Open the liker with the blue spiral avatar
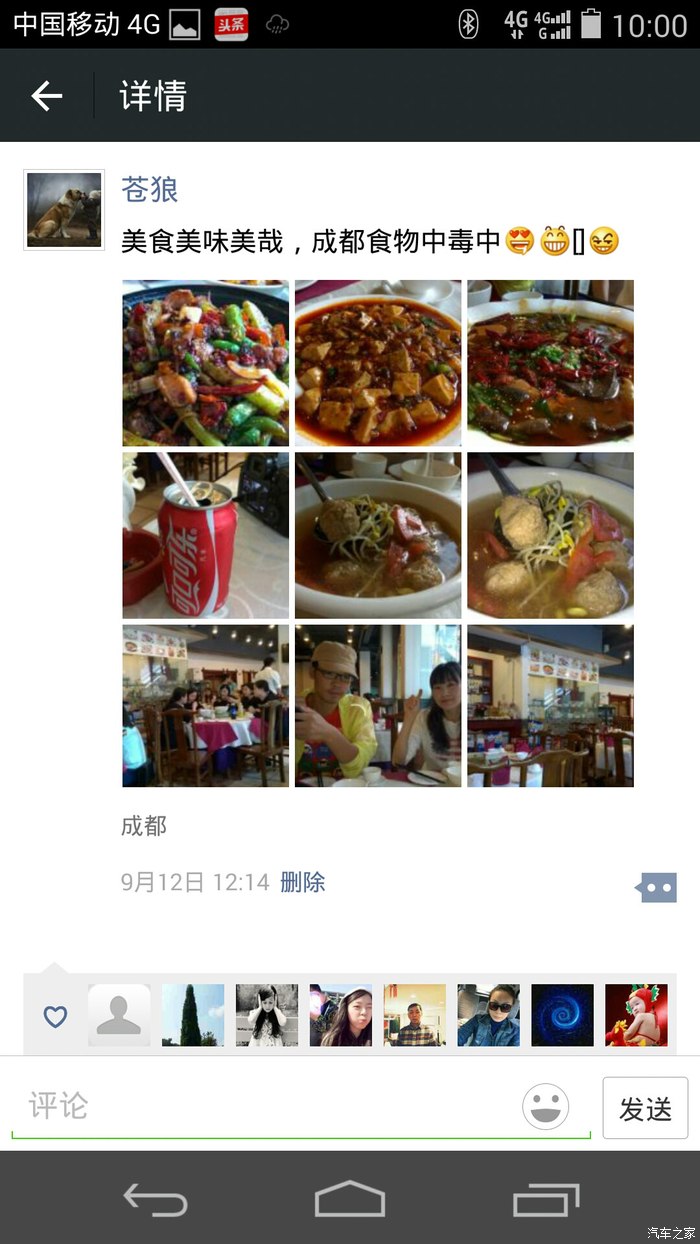Viewport: 700px width, 1244px height. coord(562,1015)
